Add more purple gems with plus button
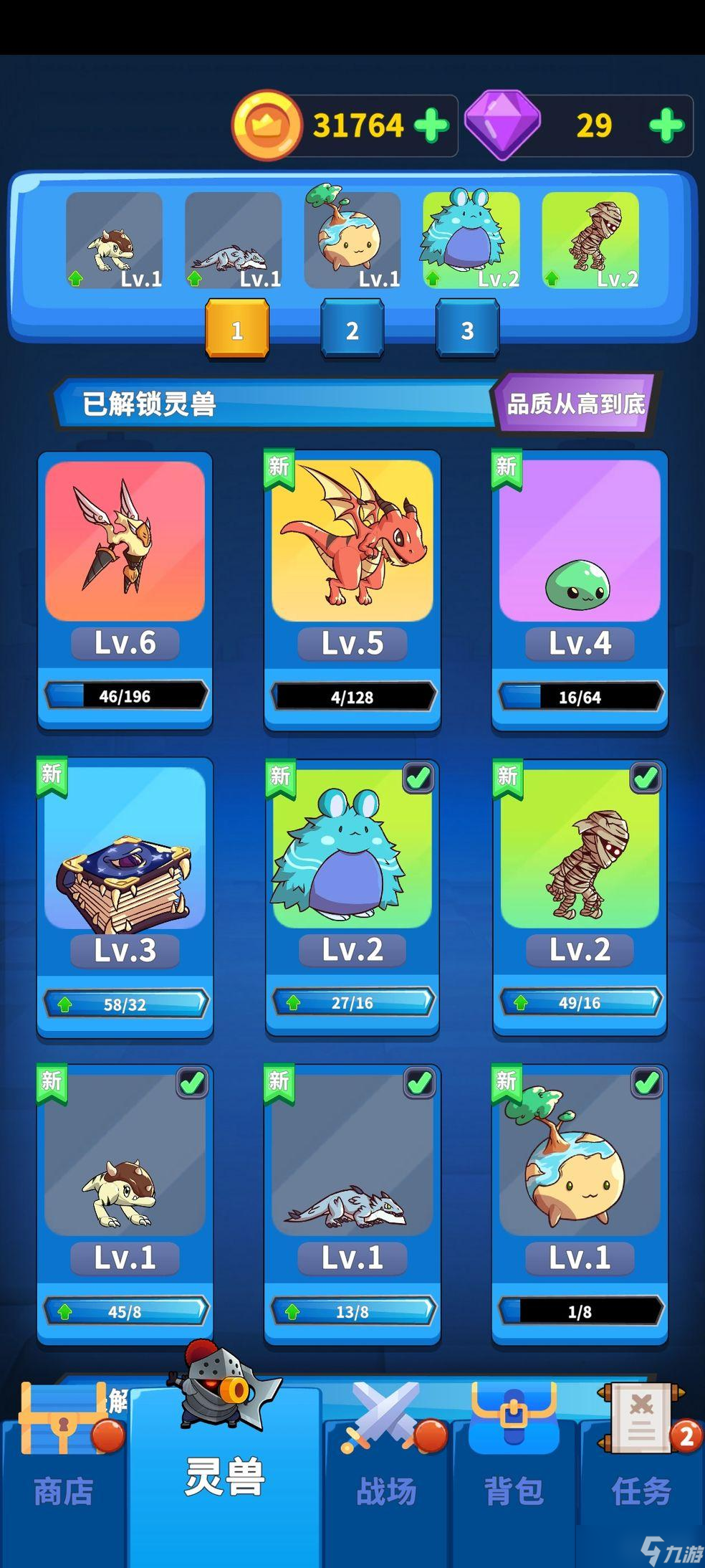 coord(666,125)
